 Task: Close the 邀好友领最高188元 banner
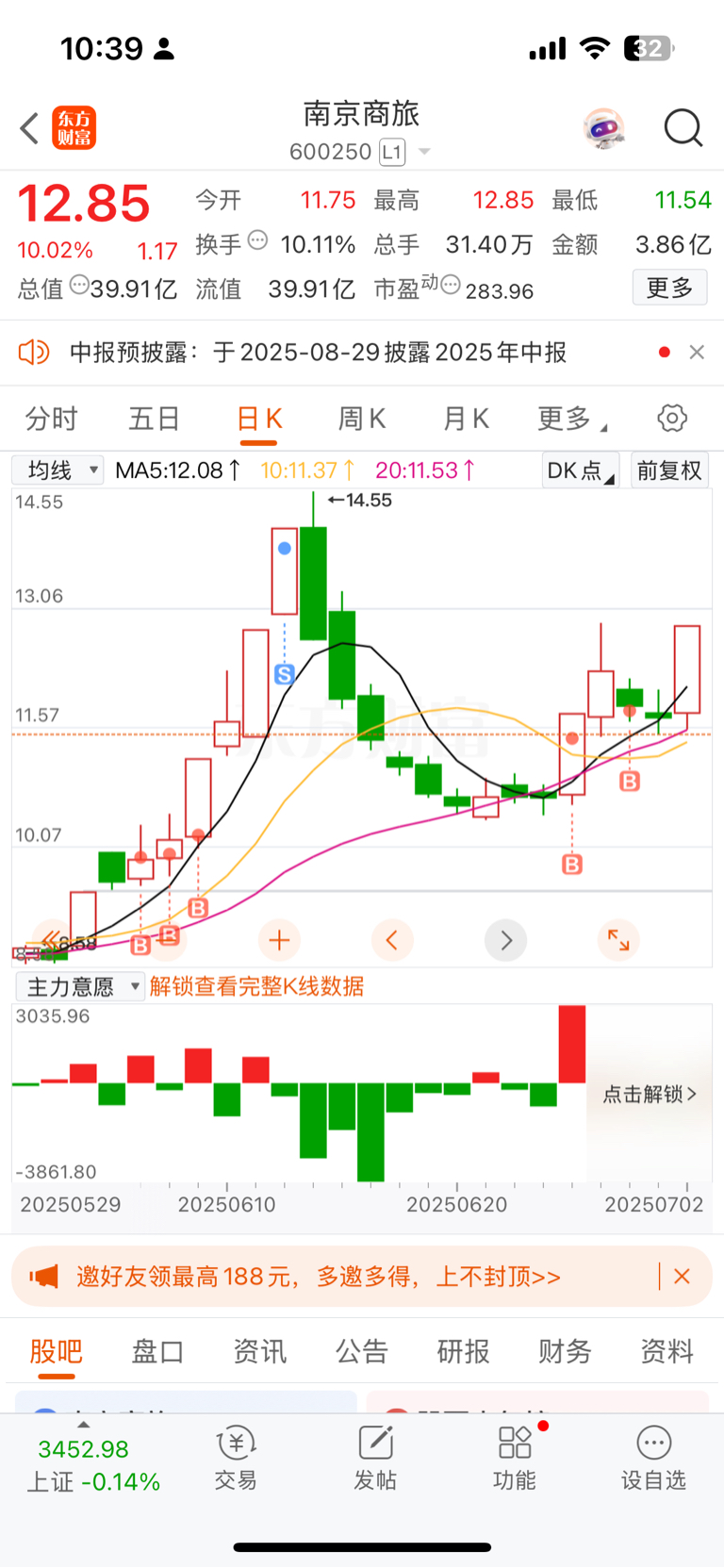(x=683, y=1277)
